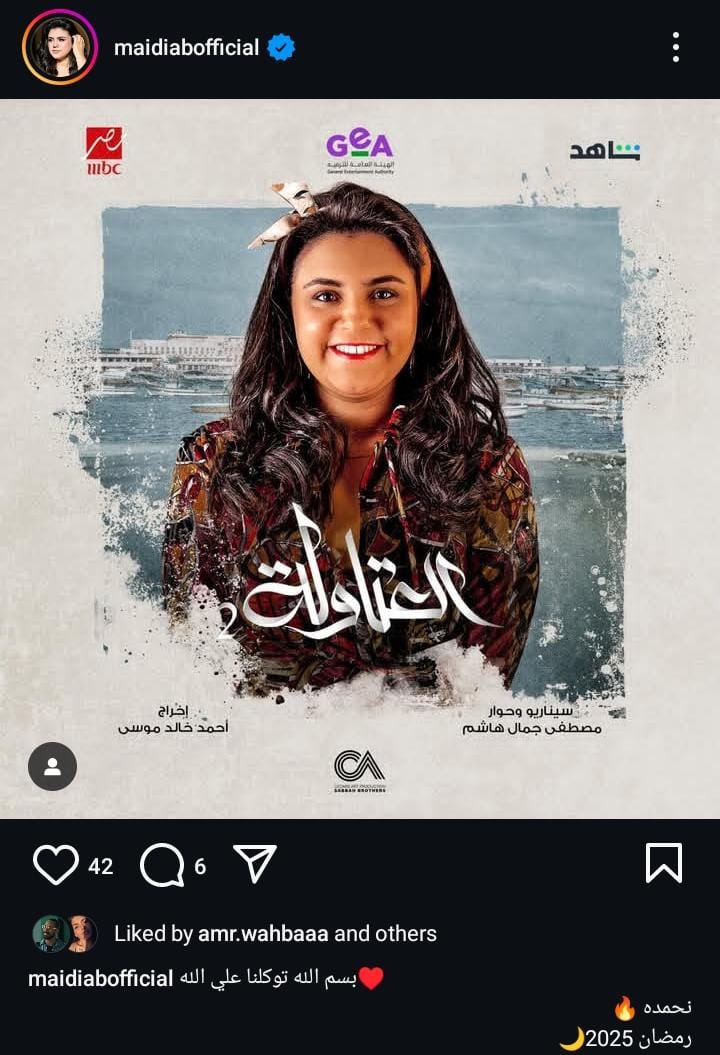Open the comments on this post
The width and height of the screenshot is (720, 1055).
162,864
